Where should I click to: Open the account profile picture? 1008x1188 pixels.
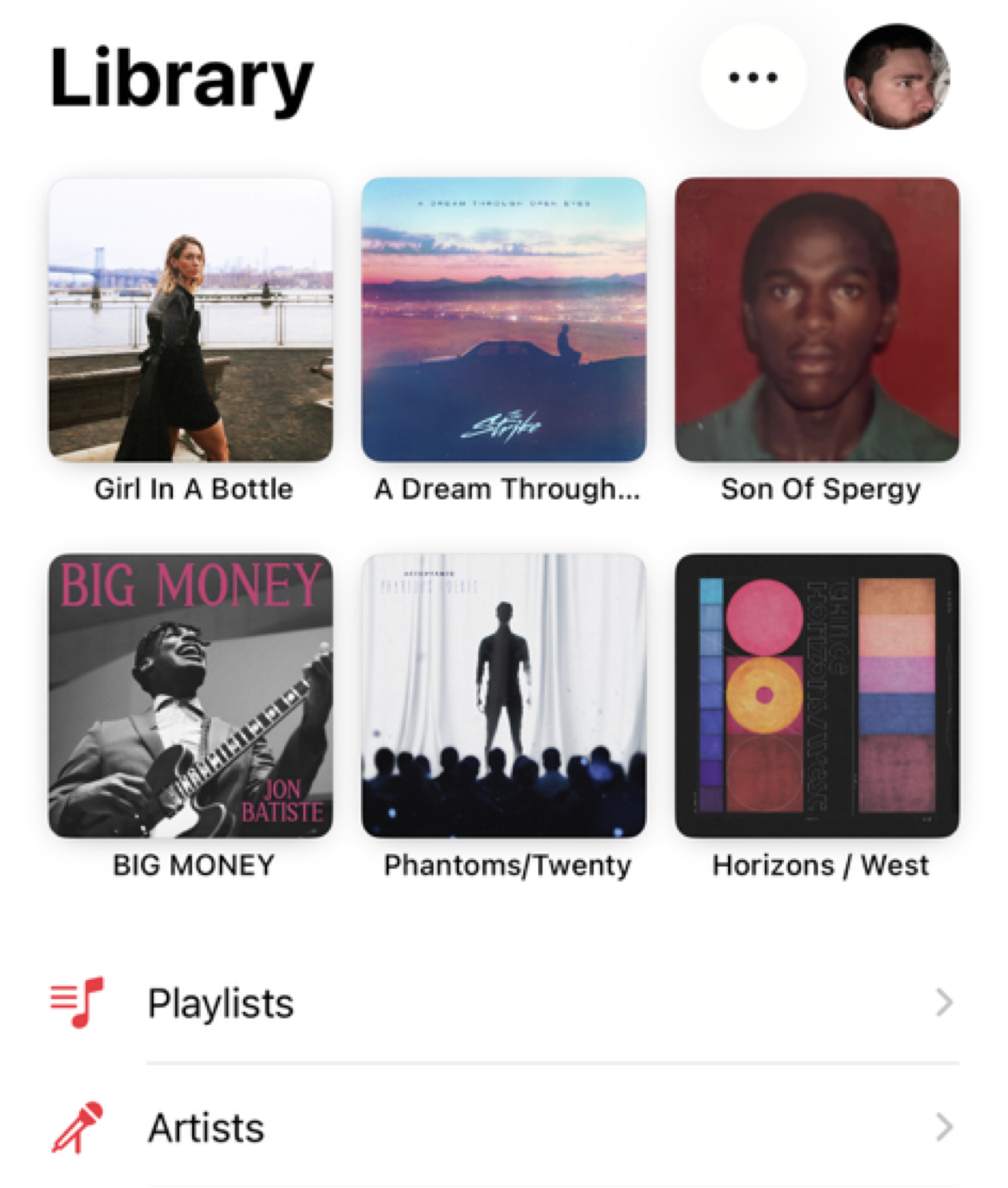(x=897, y=78)
